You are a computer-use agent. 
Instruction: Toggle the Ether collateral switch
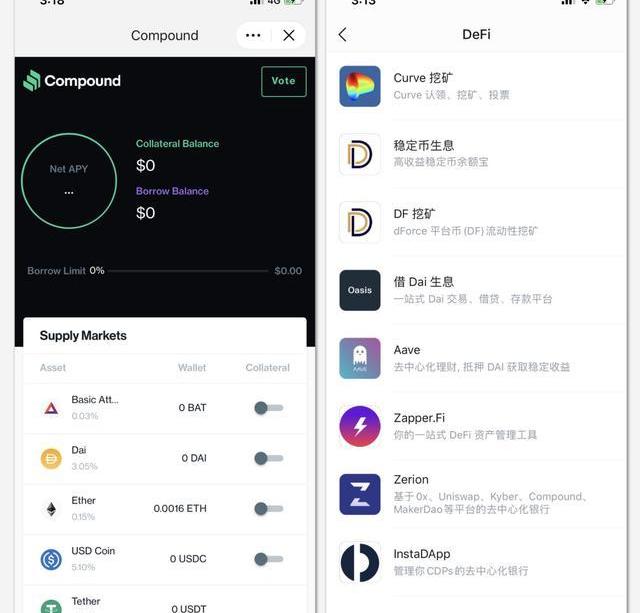[267, 508]
